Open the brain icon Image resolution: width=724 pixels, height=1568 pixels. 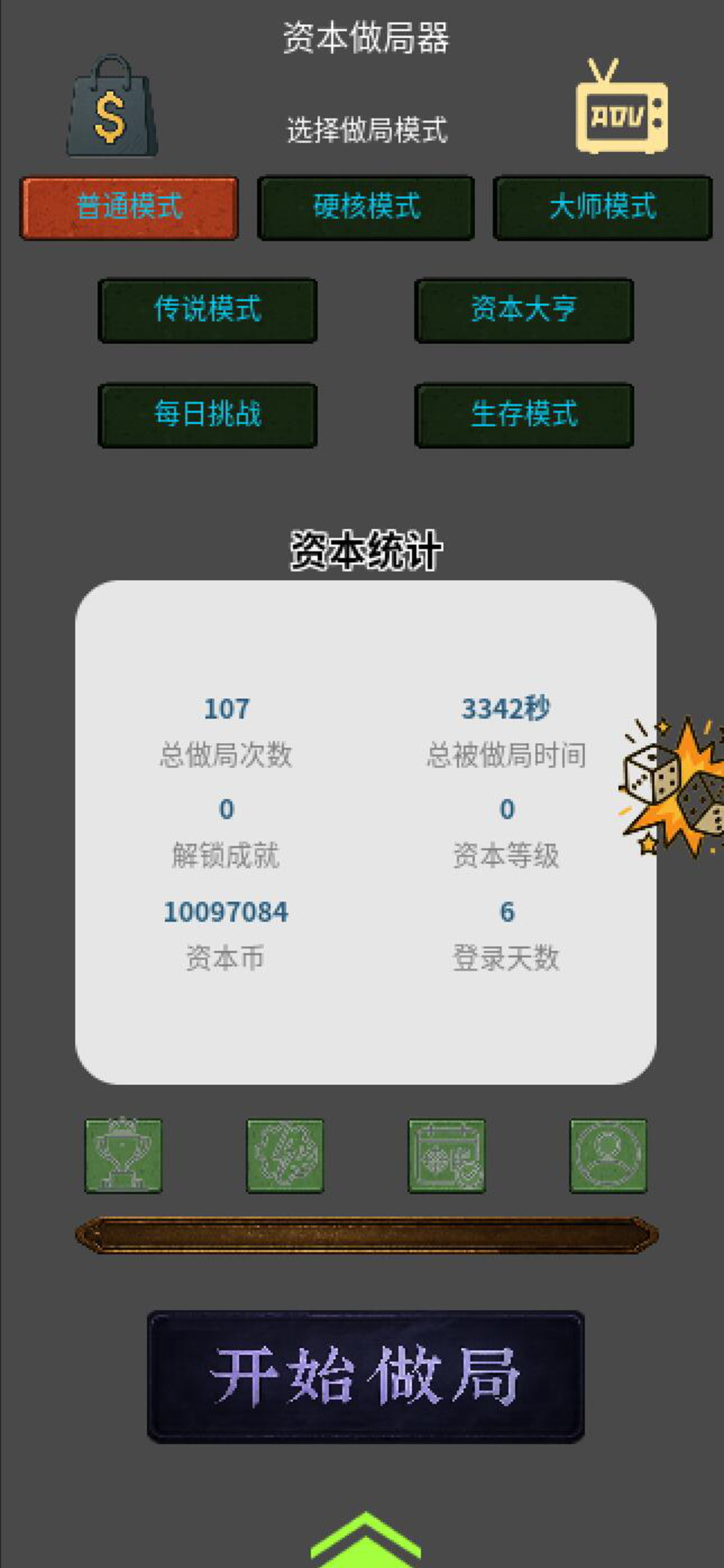coord(285,1155)
